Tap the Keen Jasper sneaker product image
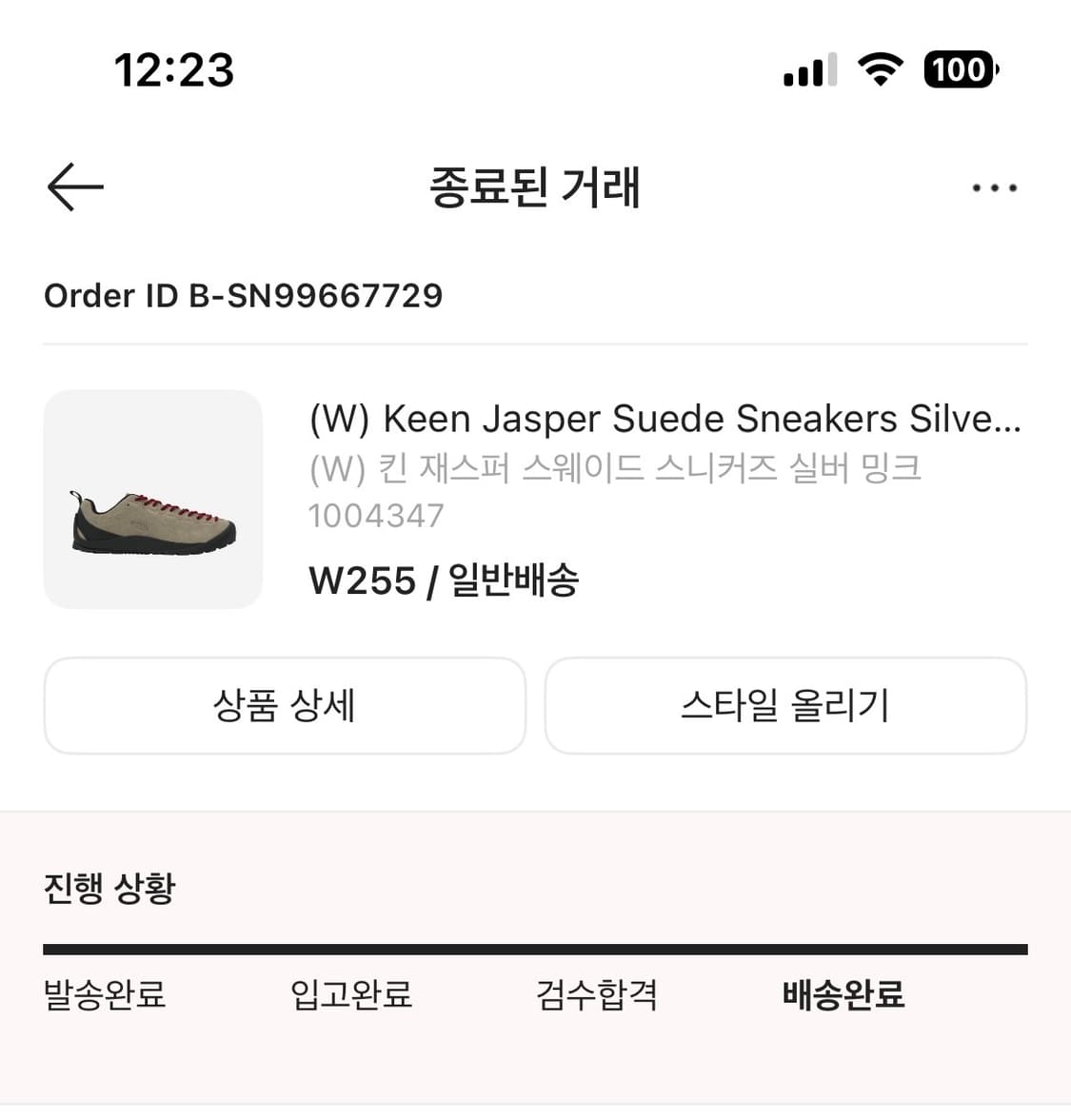 pyautogui.click(x=154, y=498)
